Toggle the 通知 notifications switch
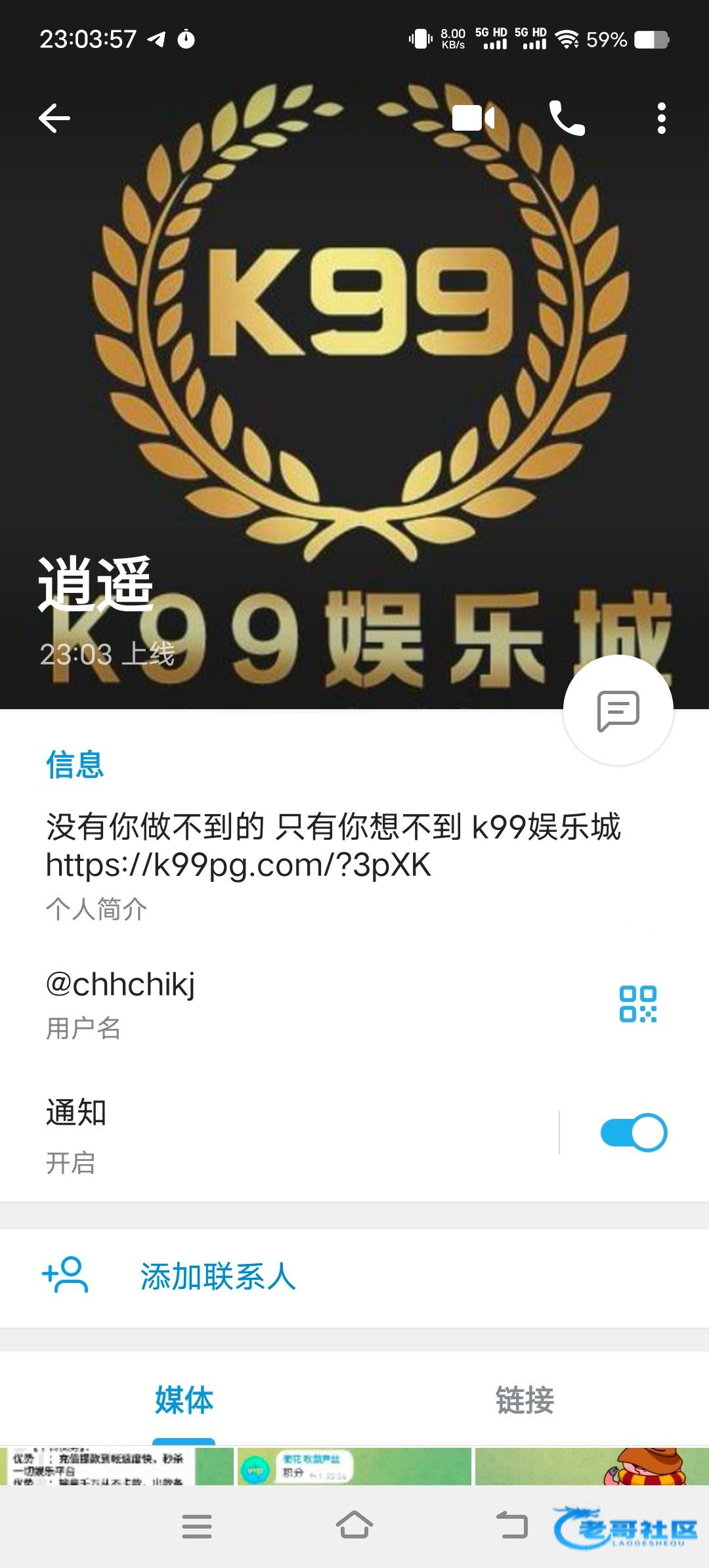This screenshot has height=1568, width=709. click(634, 1132)
